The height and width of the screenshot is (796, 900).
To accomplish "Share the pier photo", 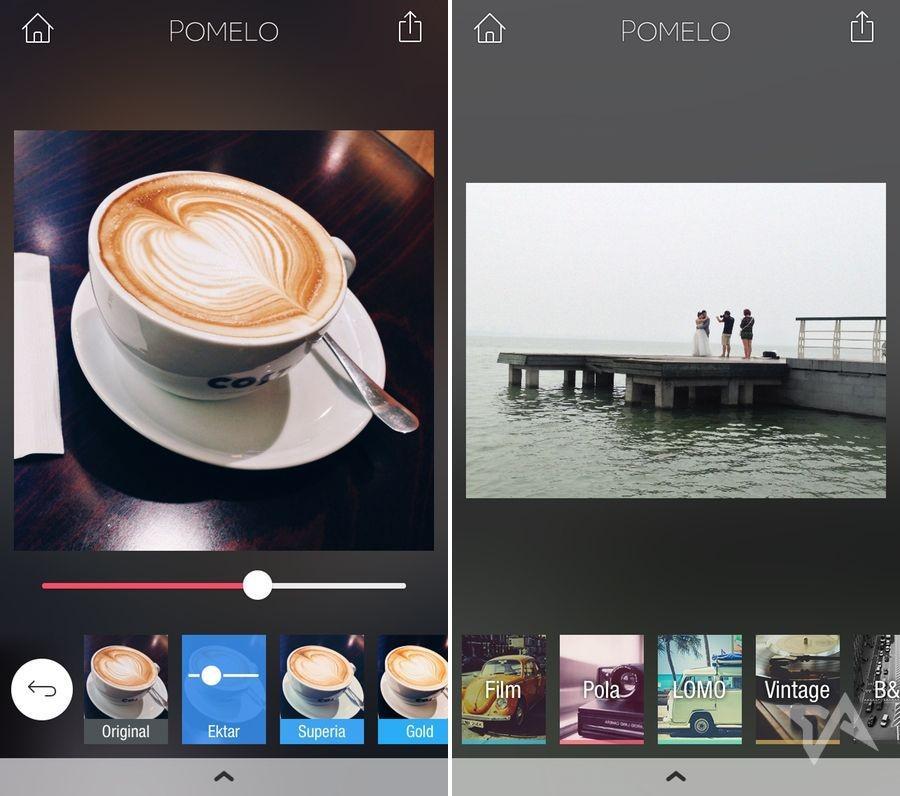I will [x=862, y=27].
